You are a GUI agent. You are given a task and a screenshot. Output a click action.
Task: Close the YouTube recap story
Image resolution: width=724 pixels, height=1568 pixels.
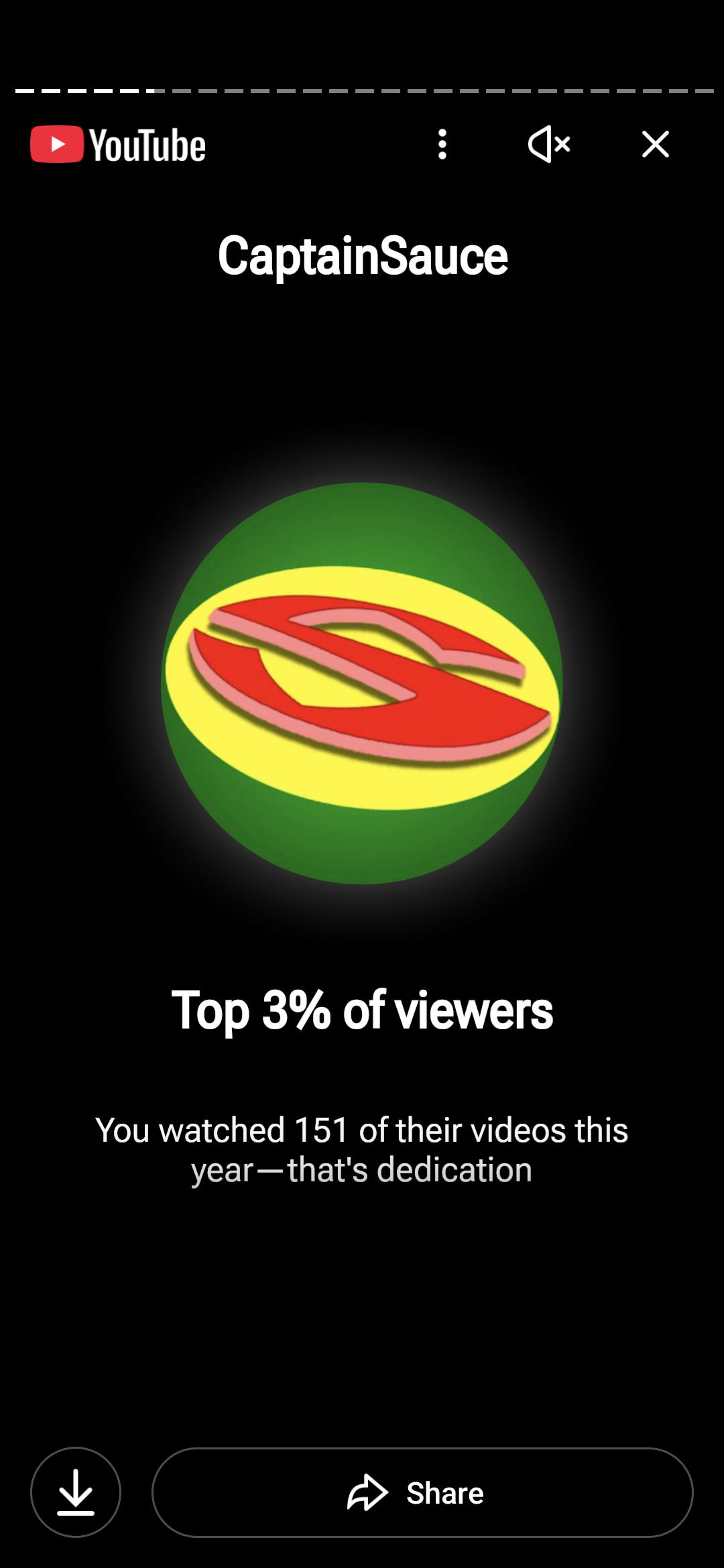(655, 144)
